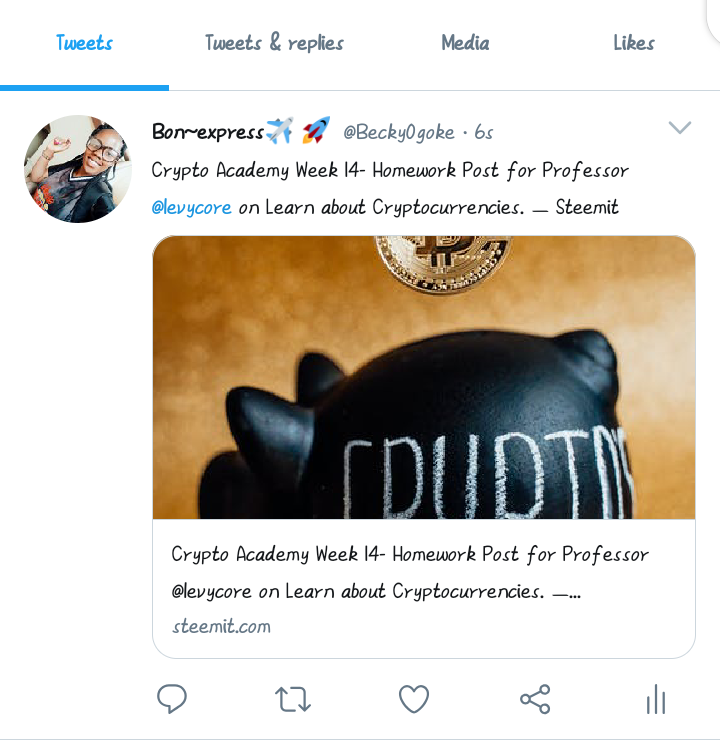Open the Media tab
720x743 pixels.
coord(465,43)
